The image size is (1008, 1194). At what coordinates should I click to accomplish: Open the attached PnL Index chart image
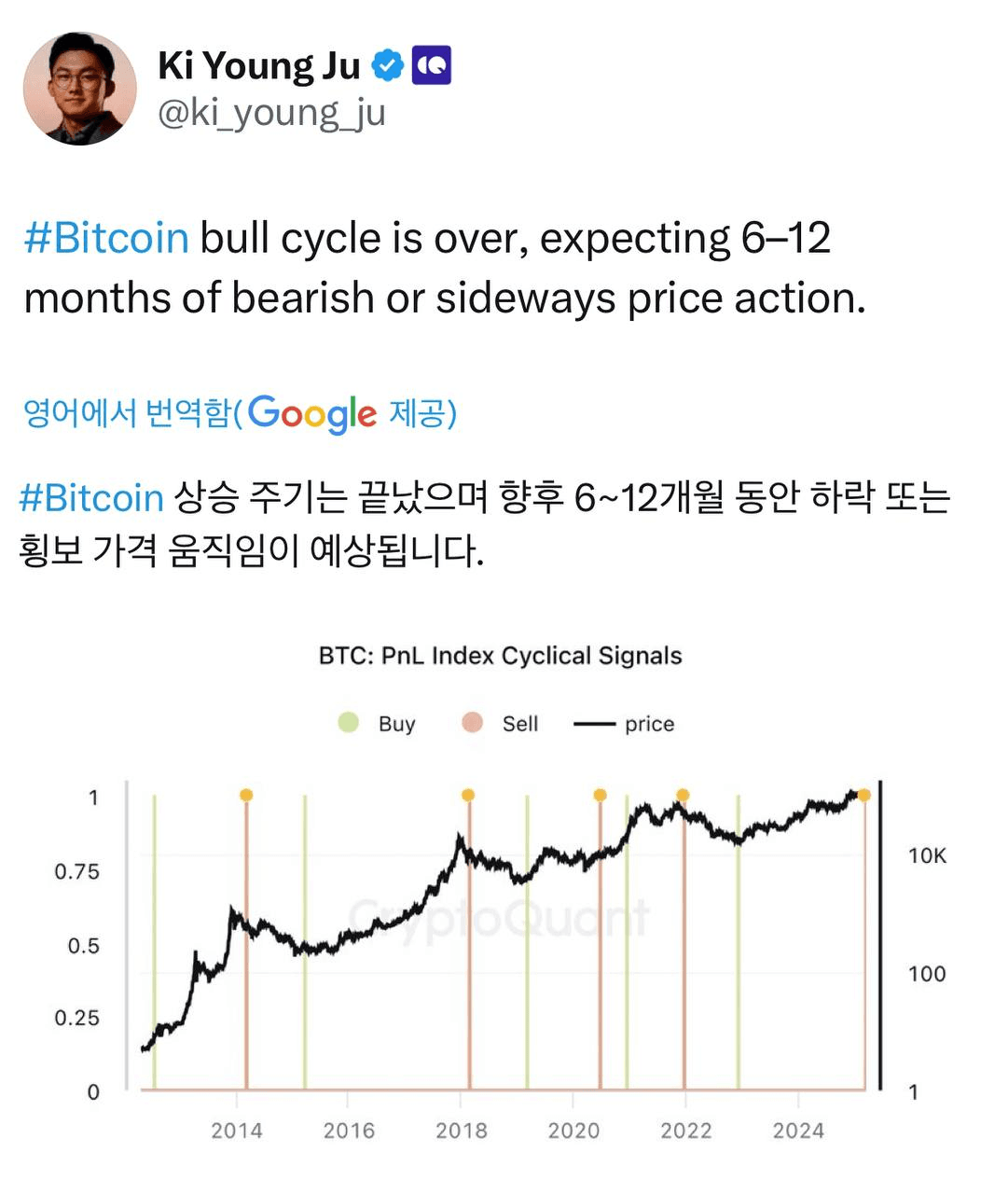point(504,886)
